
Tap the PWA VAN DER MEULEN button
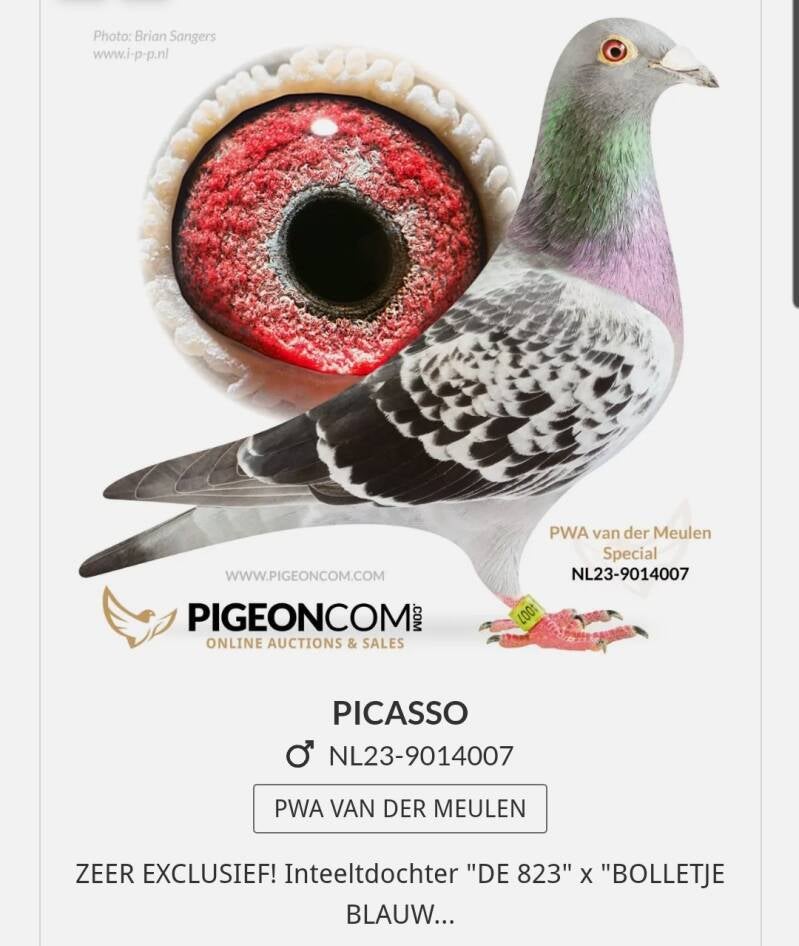(x=400, y=808)
